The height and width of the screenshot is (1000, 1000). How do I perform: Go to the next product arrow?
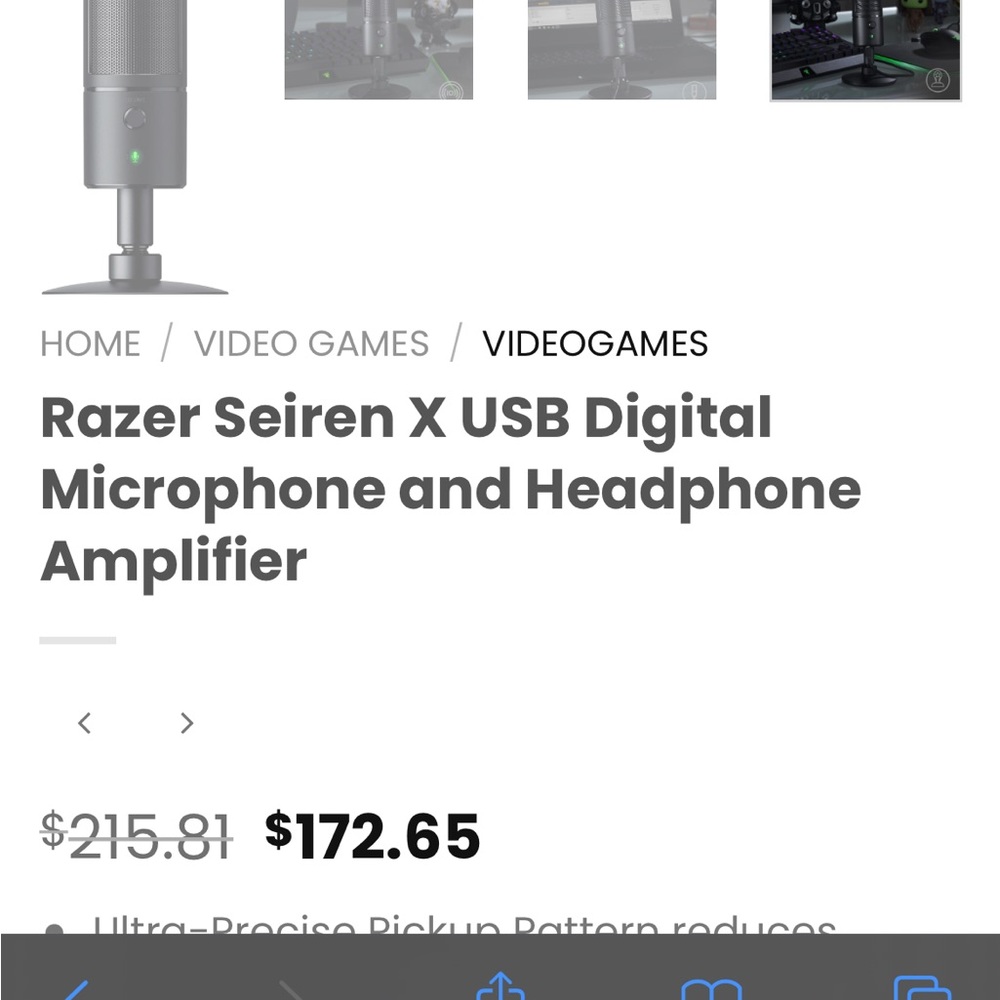point(186,722)
